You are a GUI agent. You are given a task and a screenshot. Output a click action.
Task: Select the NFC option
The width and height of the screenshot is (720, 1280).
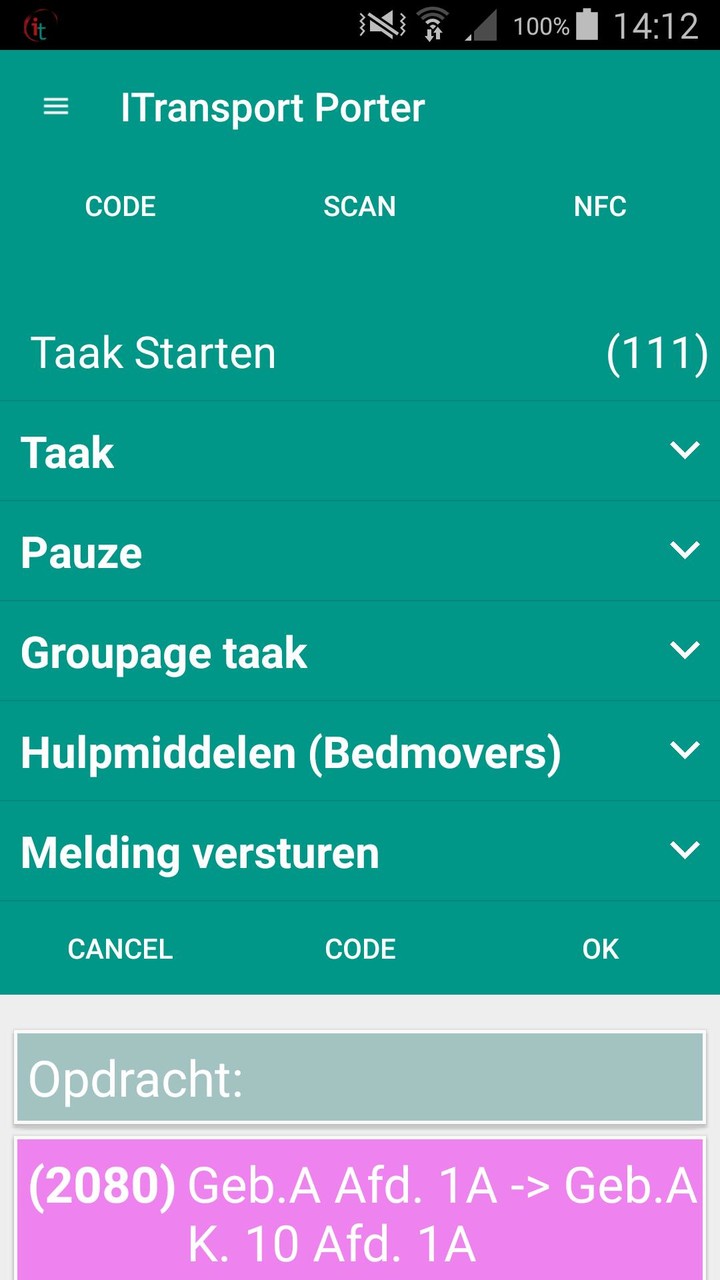pyautogui.click(x=600, y=206)
